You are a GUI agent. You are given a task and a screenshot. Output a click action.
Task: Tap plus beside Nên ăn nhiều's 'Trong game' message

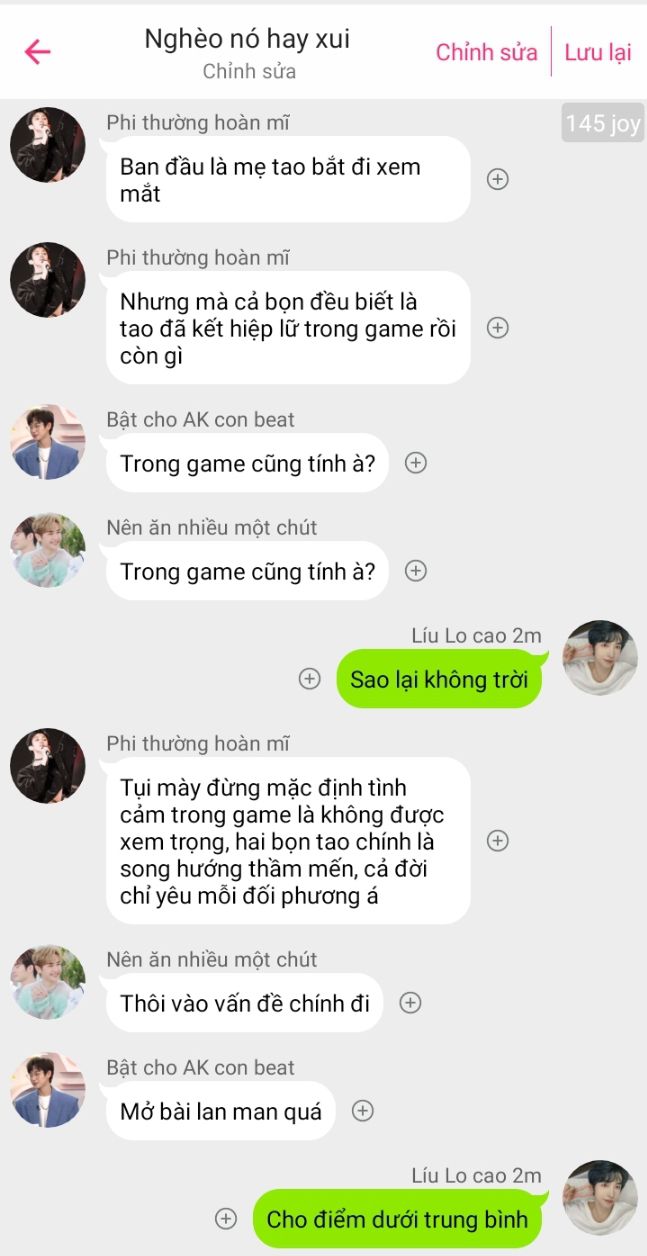click(x=416, y=571)
